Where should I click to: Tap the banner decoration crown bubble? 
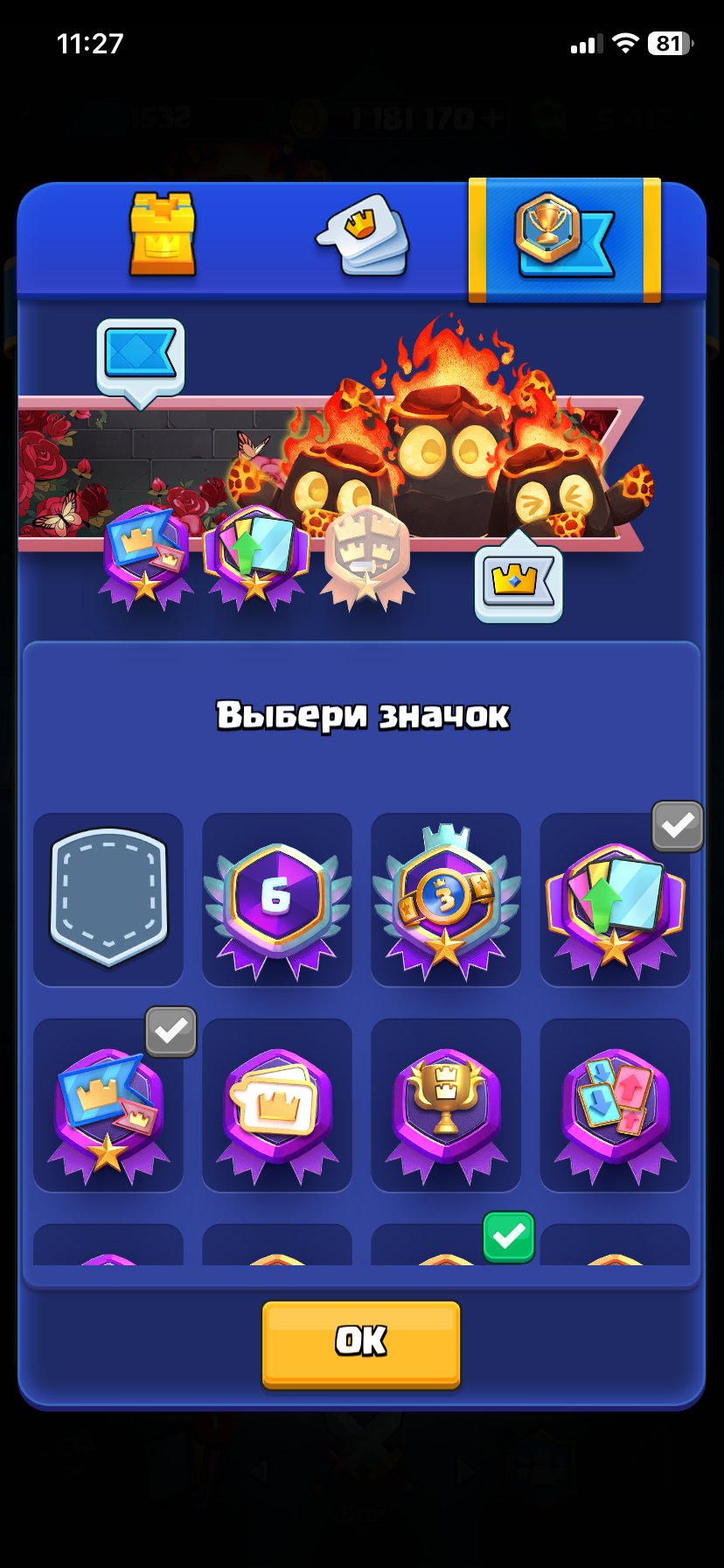coord(519,577)
